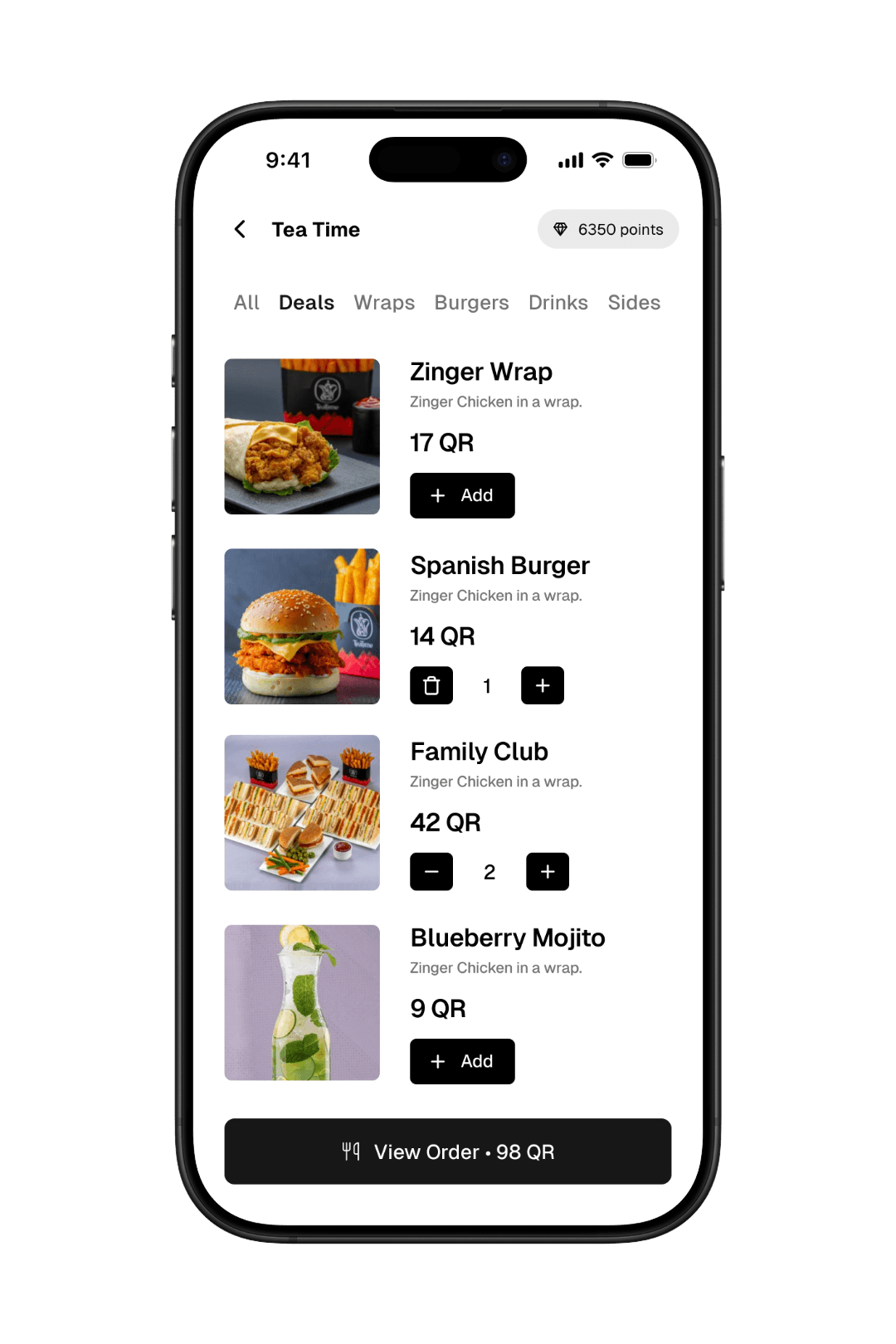The image size is (896, 1344).
Task: Open the Zinger Wrap item photo
Action: tap(302, 436)
